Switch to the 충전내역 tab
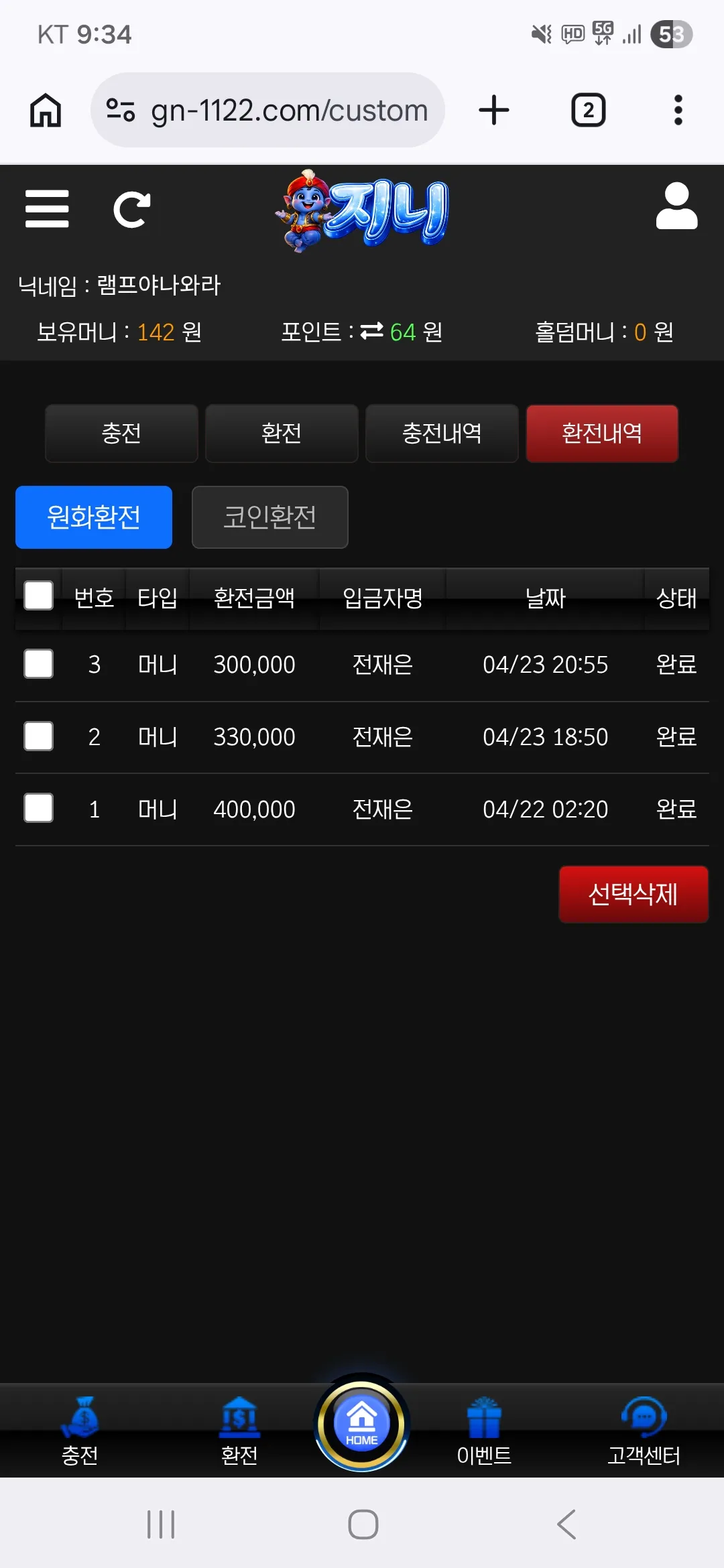 (442, 434)
